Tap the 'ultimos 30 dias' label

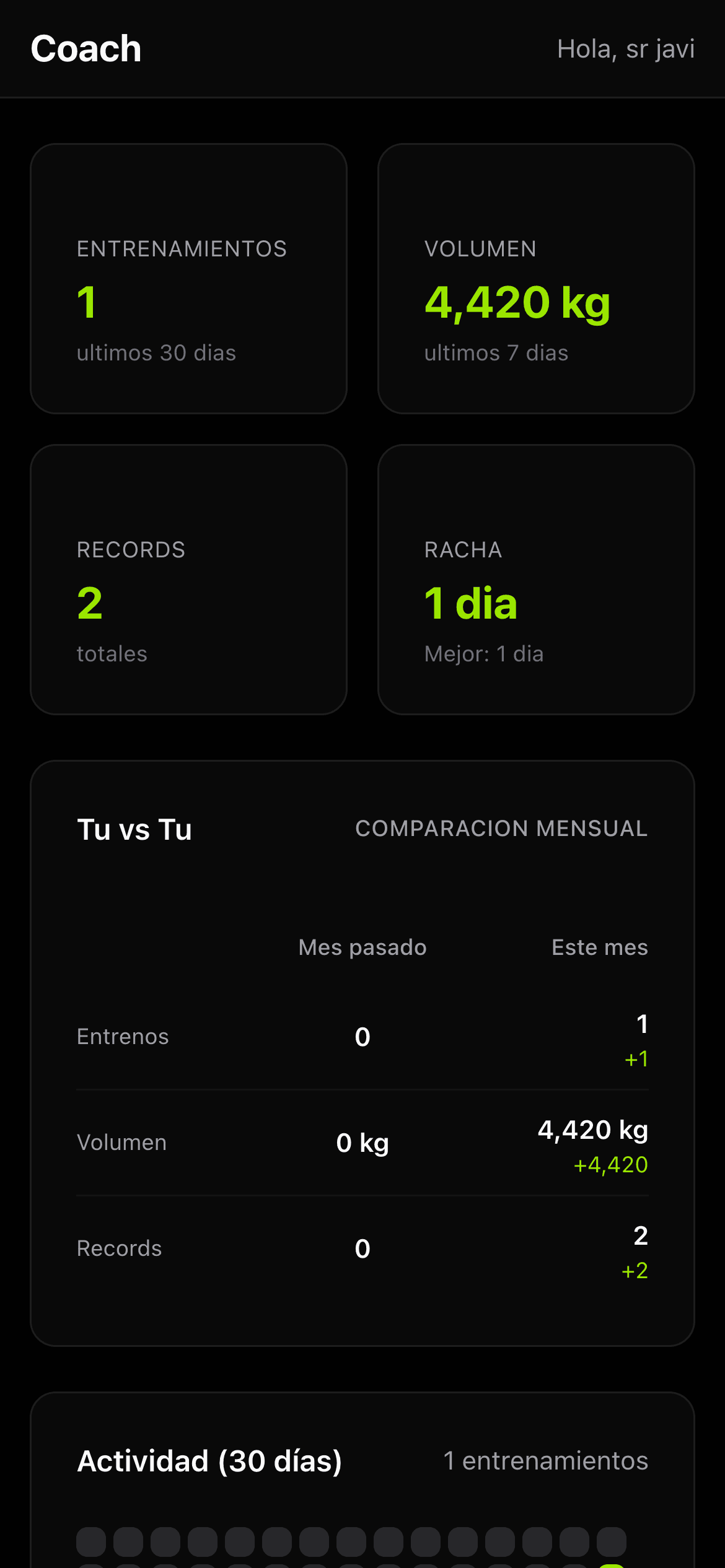click(156, 353)
